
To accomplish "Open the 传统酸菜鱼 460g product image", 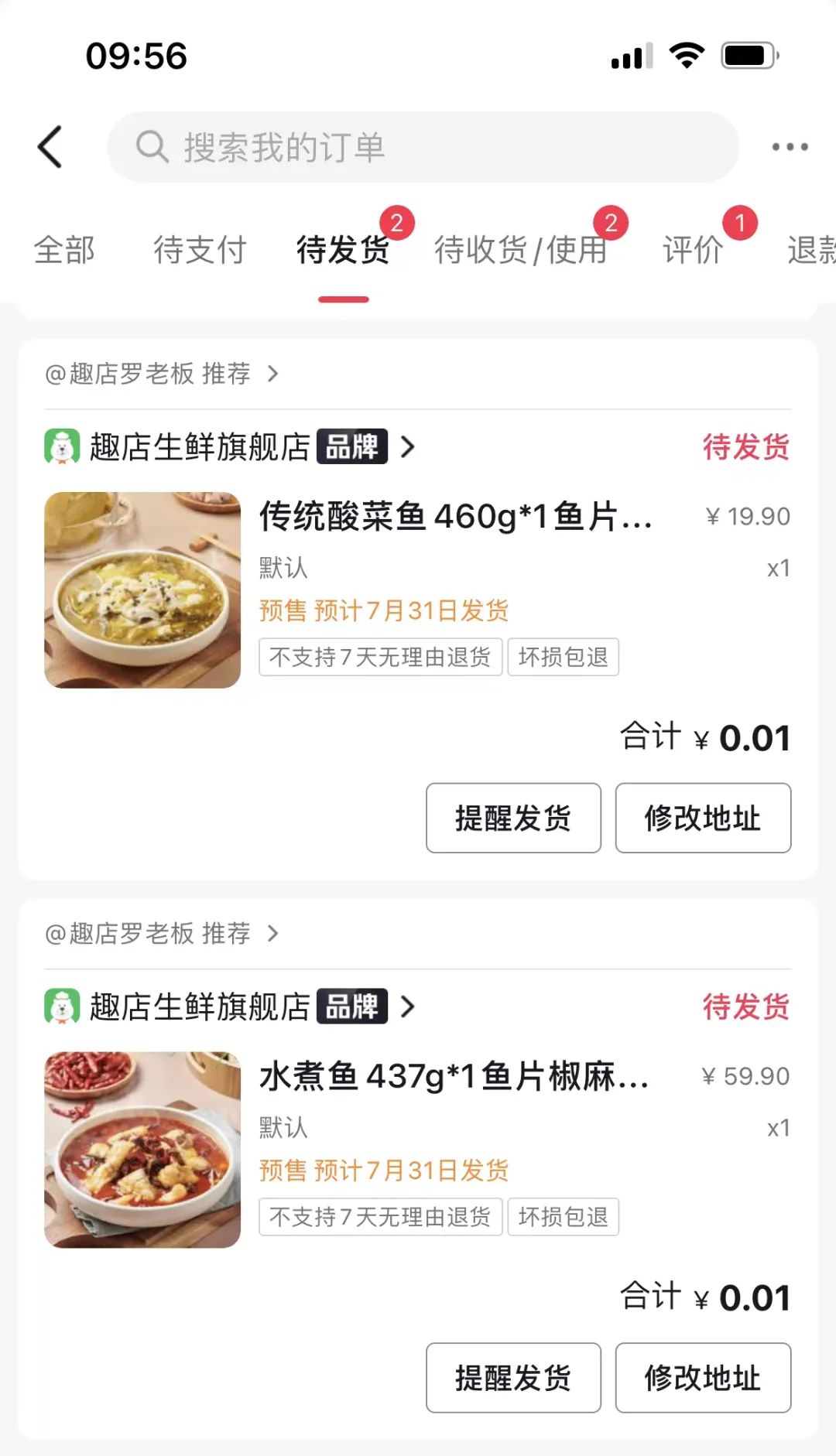I will (142, 590).
